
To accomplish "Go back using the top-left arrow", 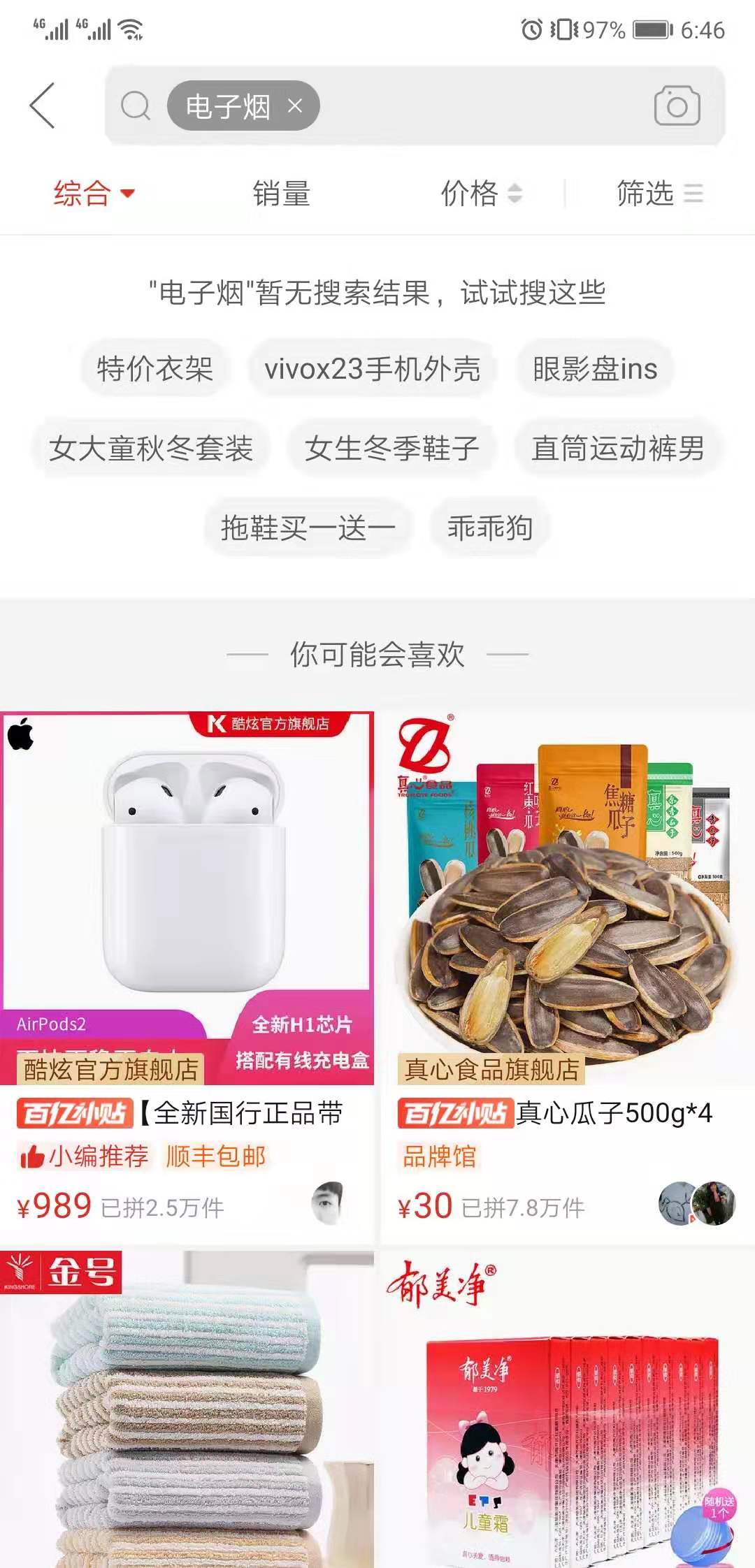I will coord(42,106).
